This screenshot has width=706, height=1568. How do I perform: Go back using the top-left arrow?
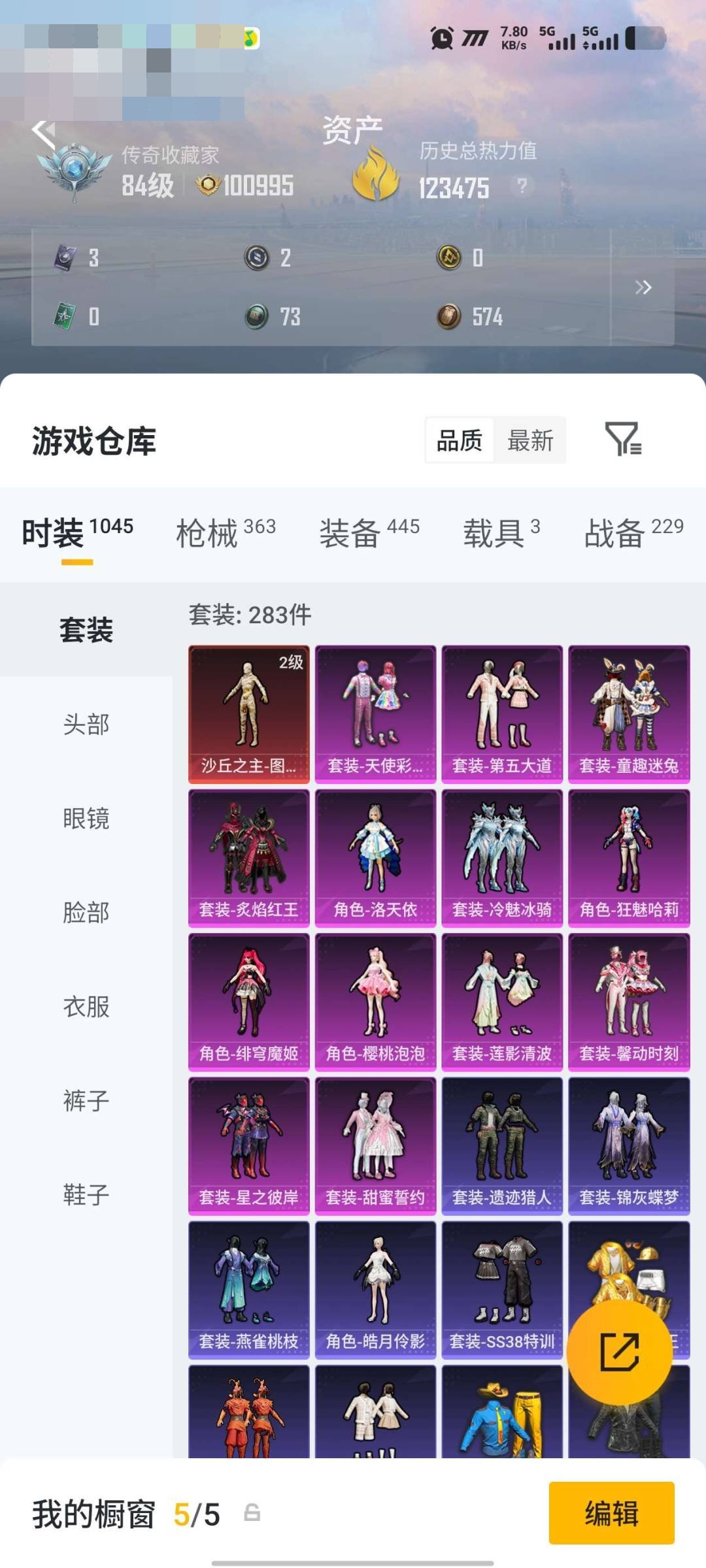pyautogui.click(x=43, y=129)
